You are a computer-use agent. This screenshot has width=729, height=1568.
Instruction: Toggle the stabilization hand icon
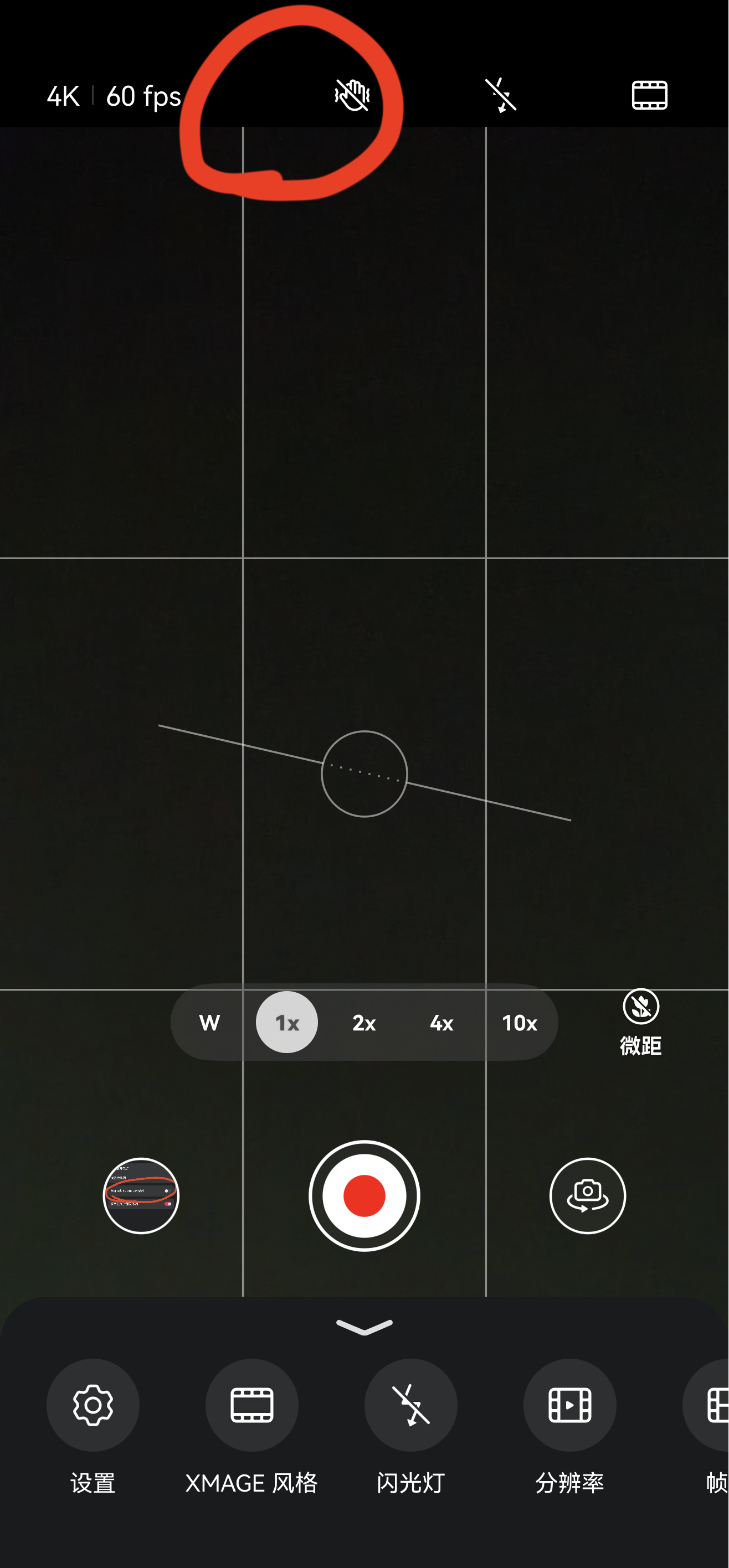tap(352, 96)
